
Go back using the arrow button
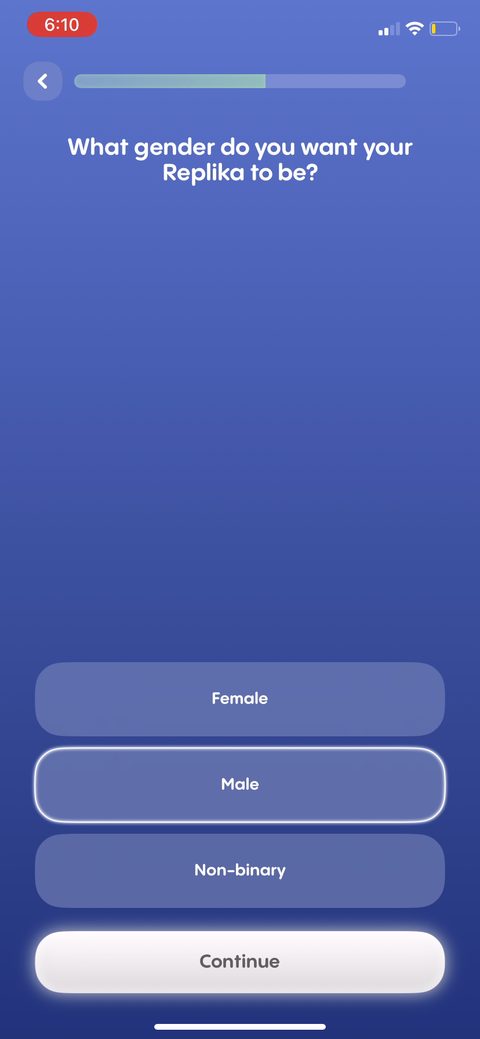(42, 82)
